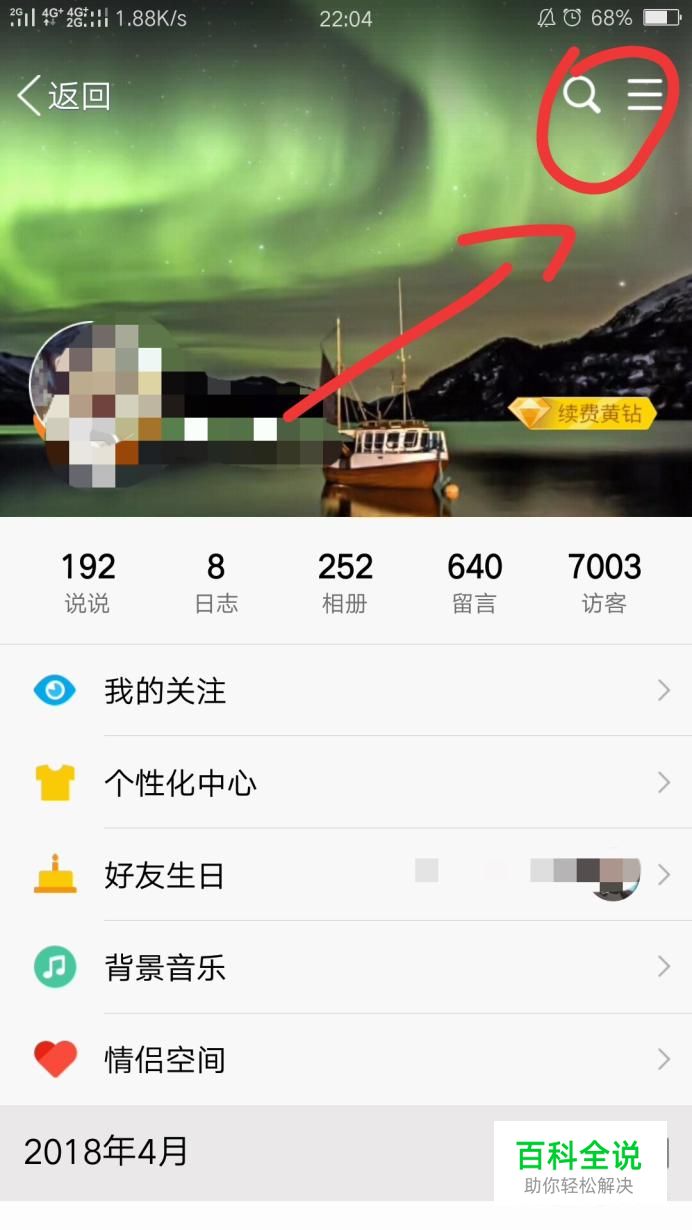Open the three-line menu icon
This screenshot has height=1230, width=692.
(645, 94)
